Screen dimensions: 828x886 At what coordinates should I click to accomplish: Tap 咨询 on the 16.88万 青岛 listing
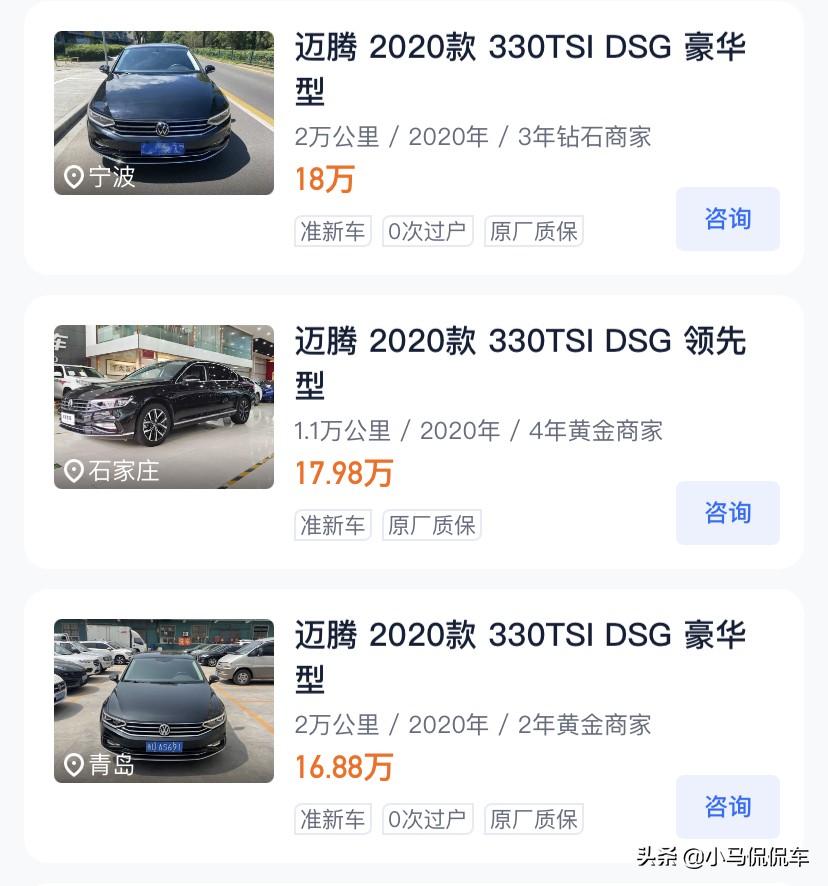pos(727,807)
